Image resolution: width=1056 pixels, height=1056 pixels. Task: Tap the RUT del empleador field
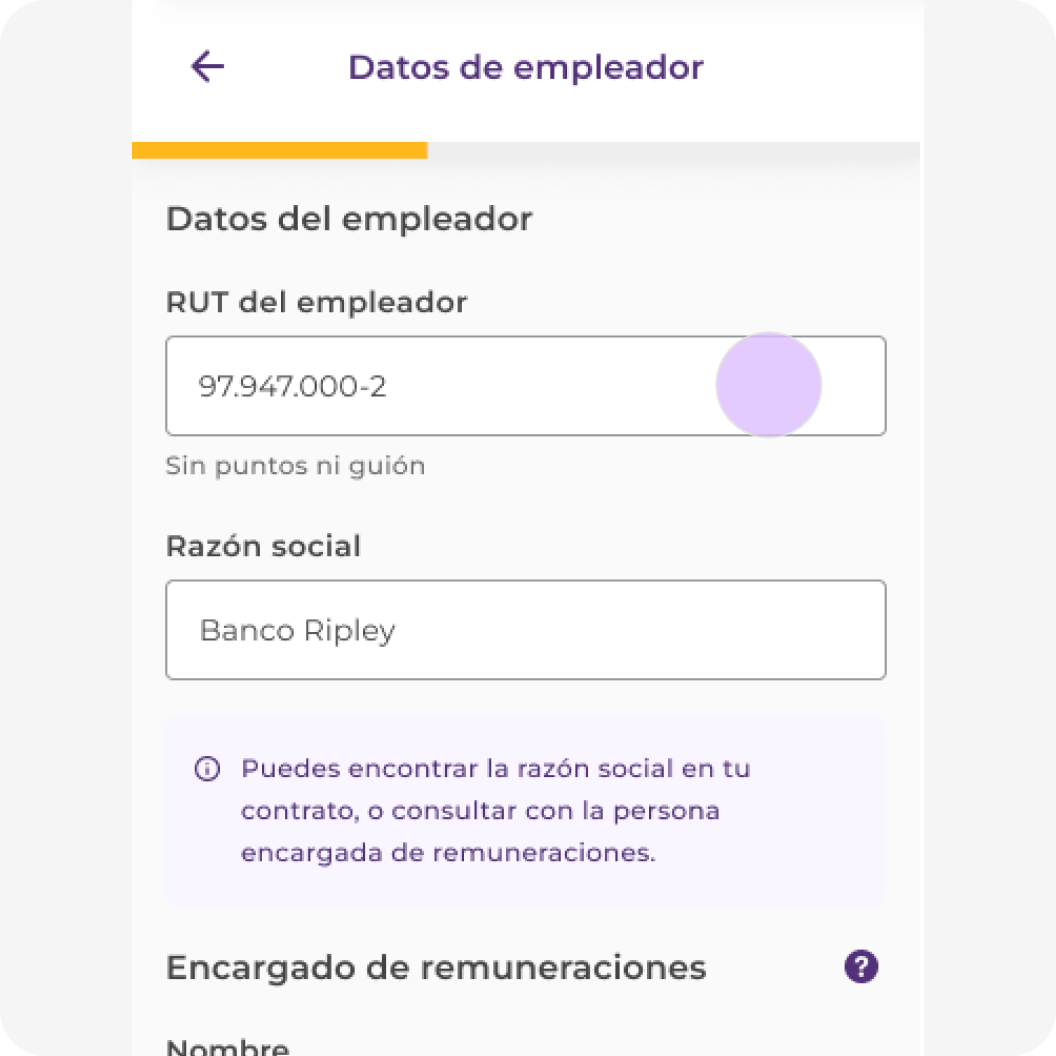(x=525, y=386)
